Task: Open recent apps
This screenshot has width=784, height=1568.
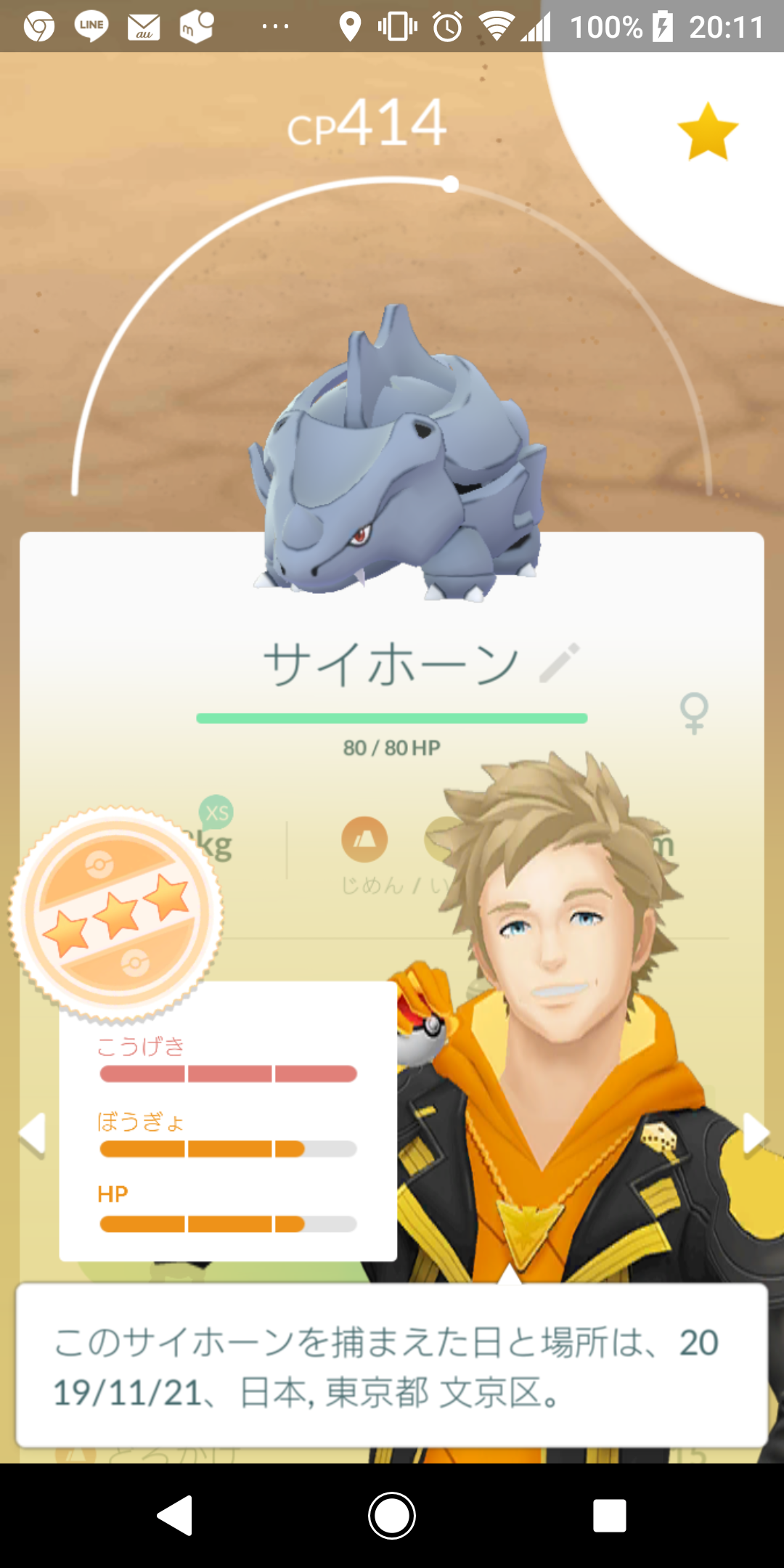Action: tap(609, 1516)
